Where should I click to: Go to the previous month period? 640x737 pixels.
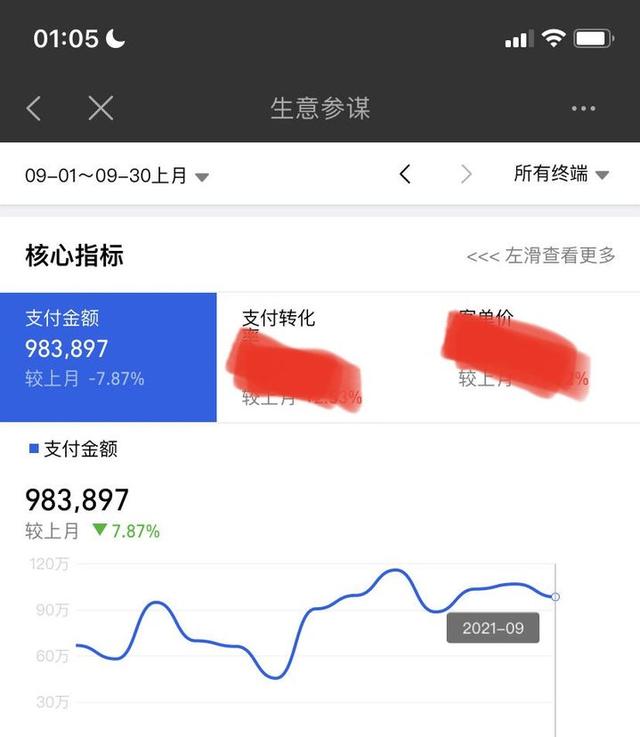coord(405,174)
